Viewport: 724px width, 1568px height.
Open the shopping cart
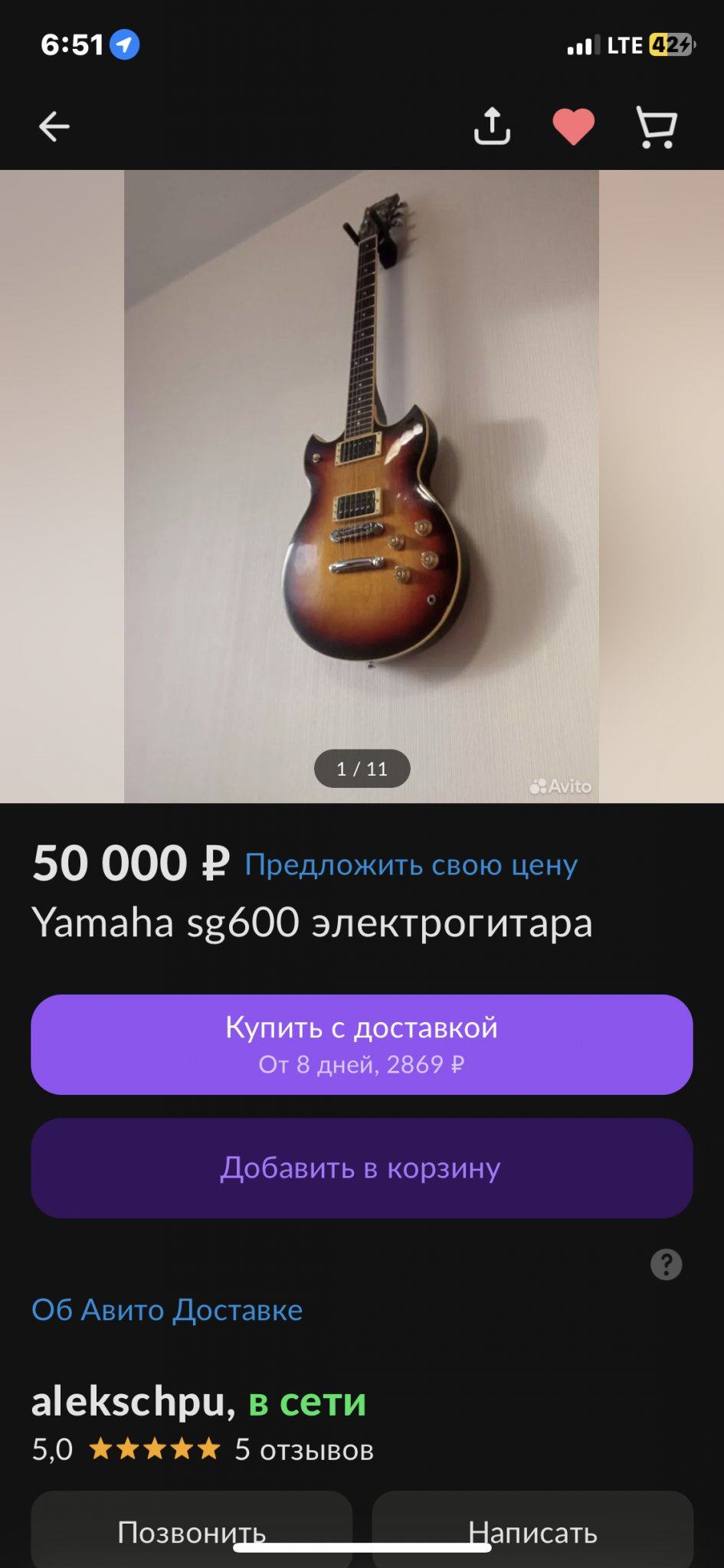pos(657,126)
